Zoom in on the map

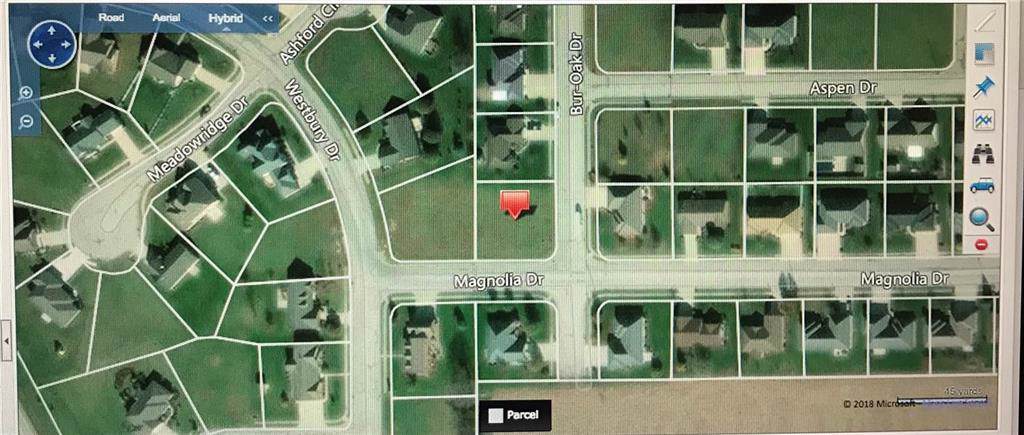click(26, 92)
